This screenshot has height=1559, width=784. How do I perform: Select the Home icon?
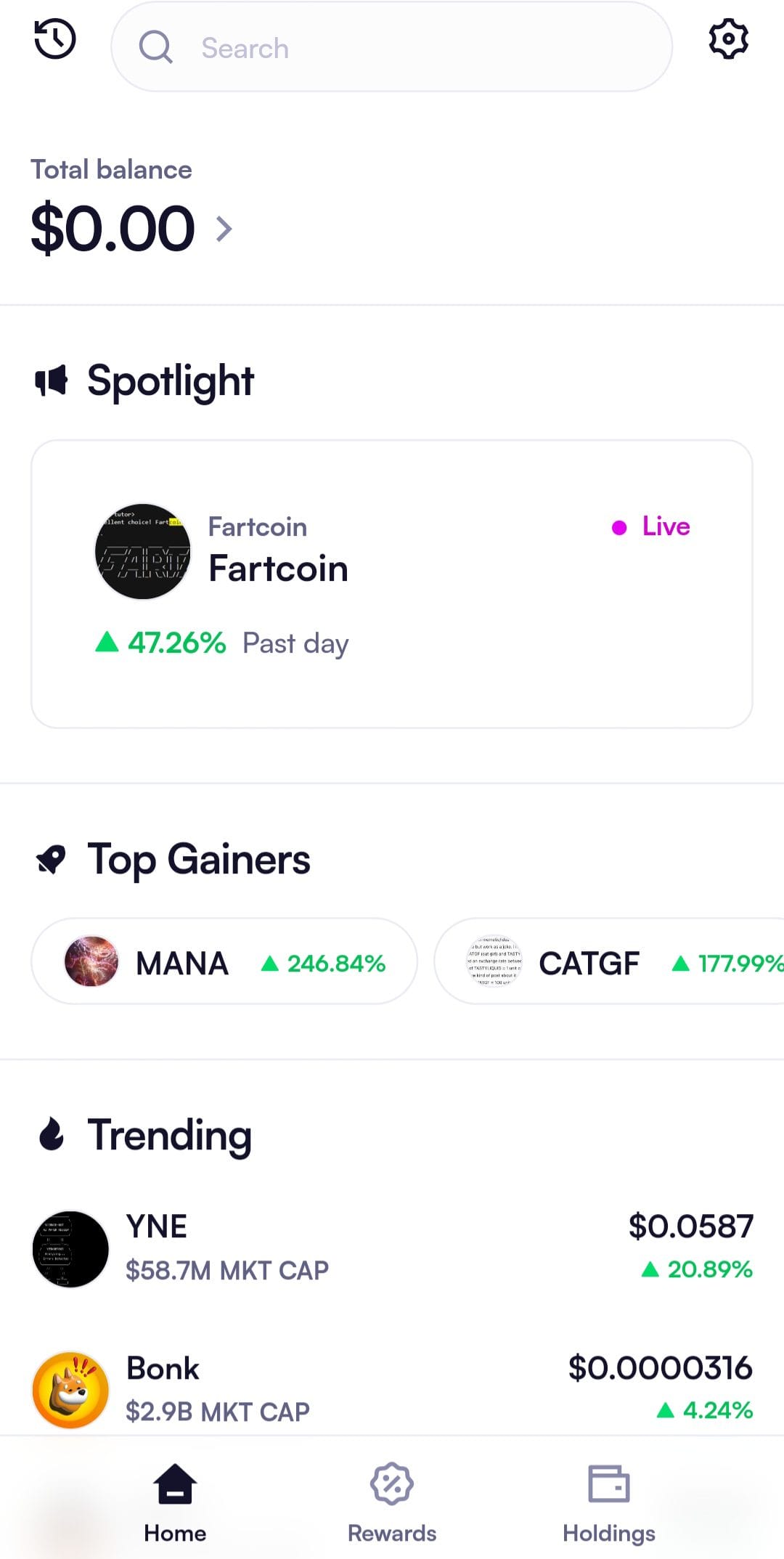tap(174, 1485)
